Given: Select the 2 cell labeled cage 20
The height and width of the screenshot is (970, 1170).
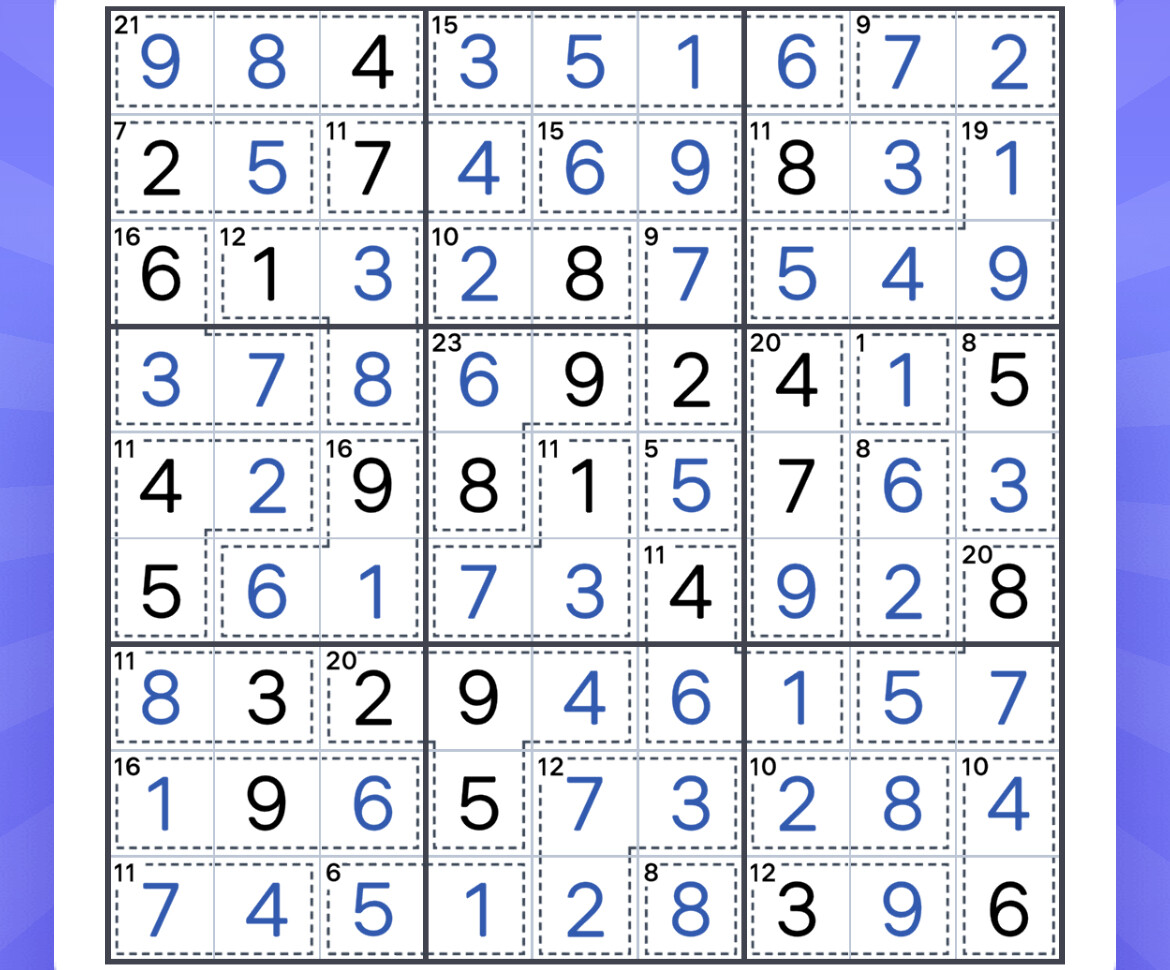Looking at the screenshot, I should [x=372, y=698].
